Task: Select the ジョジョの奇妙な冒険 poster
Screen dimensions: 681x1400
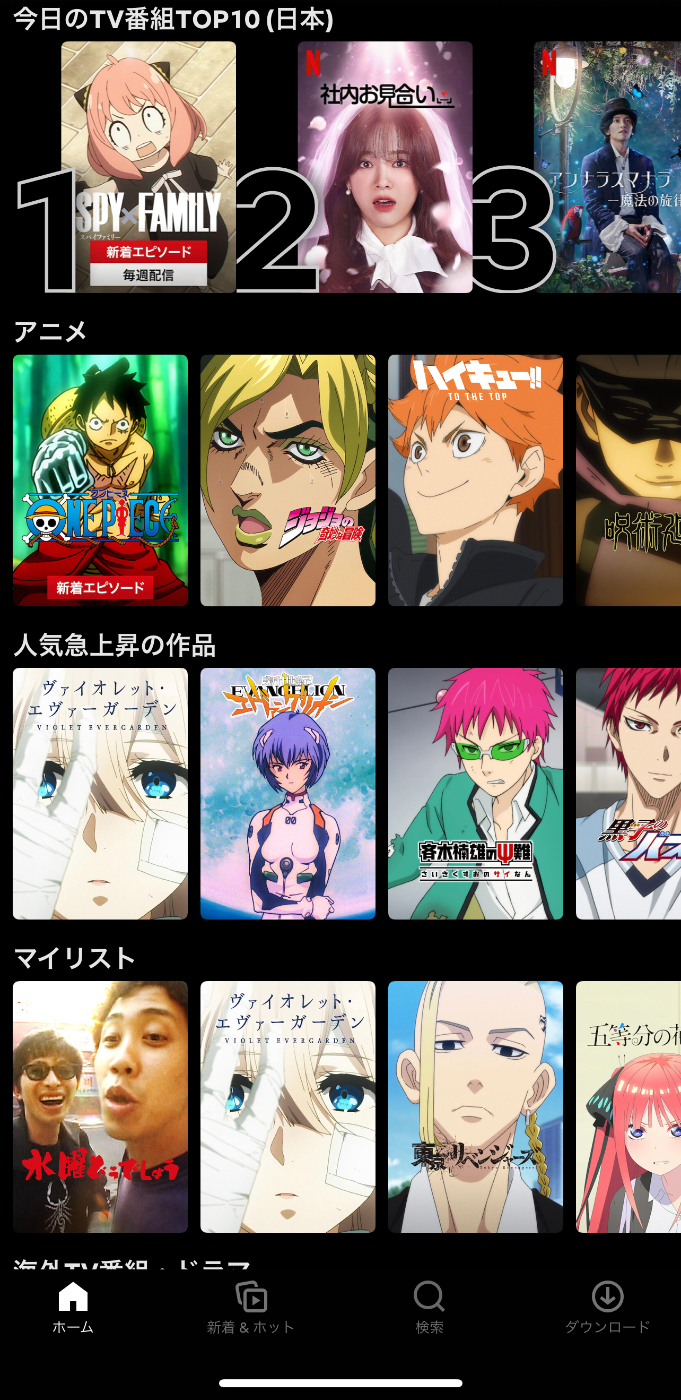Action: pyautogui.click(x=288, y=480)
